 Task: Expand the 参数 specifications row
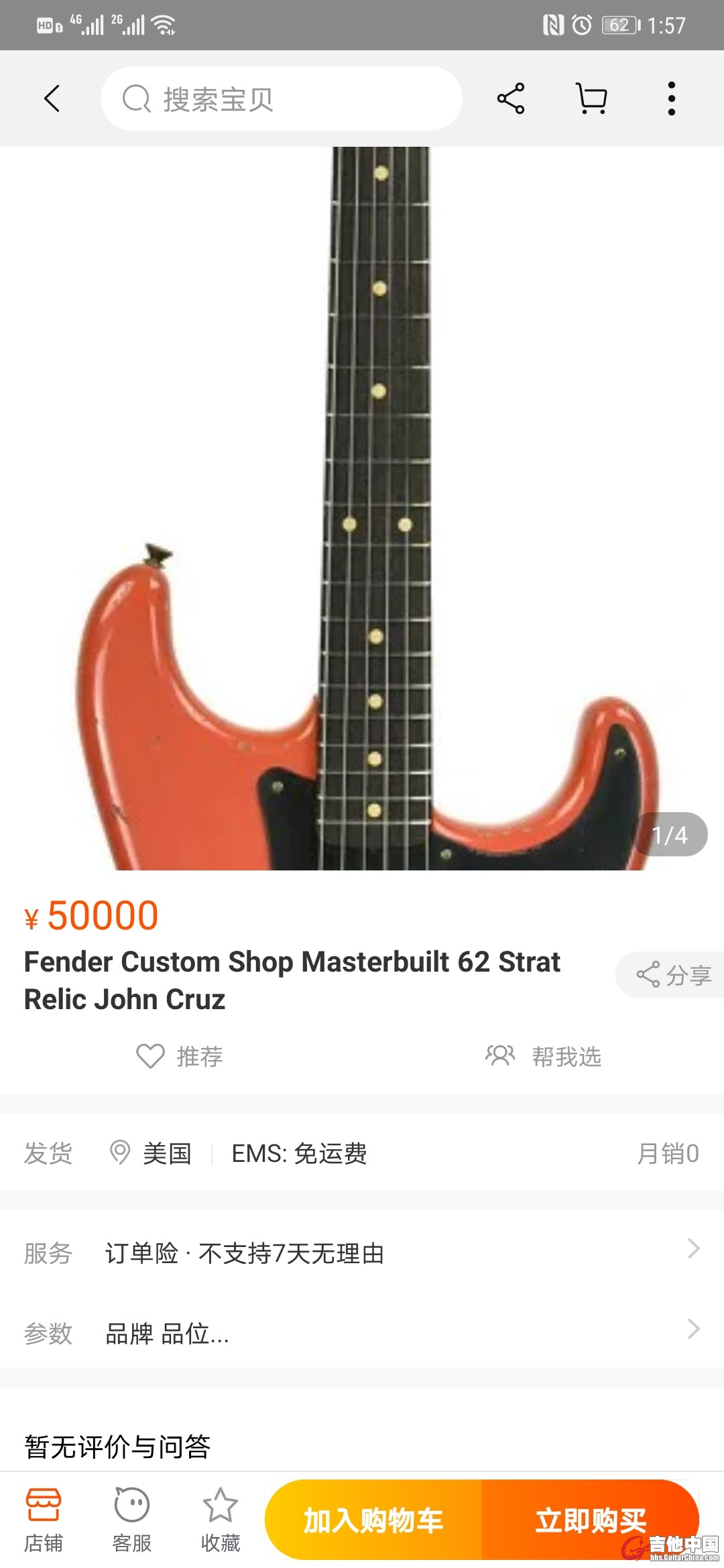click(x=362, y=1333)
